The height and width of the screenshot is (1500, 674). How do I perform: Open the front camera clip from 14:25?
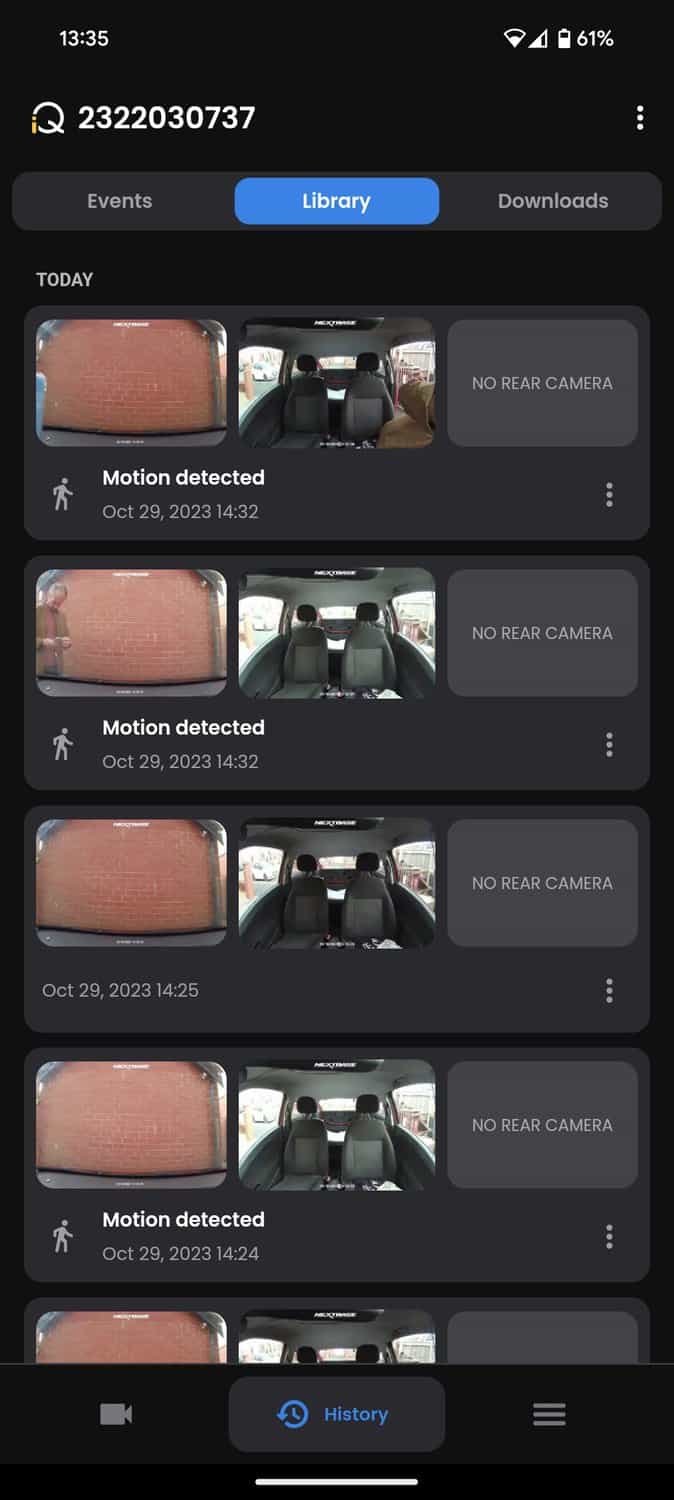point(131,883)
